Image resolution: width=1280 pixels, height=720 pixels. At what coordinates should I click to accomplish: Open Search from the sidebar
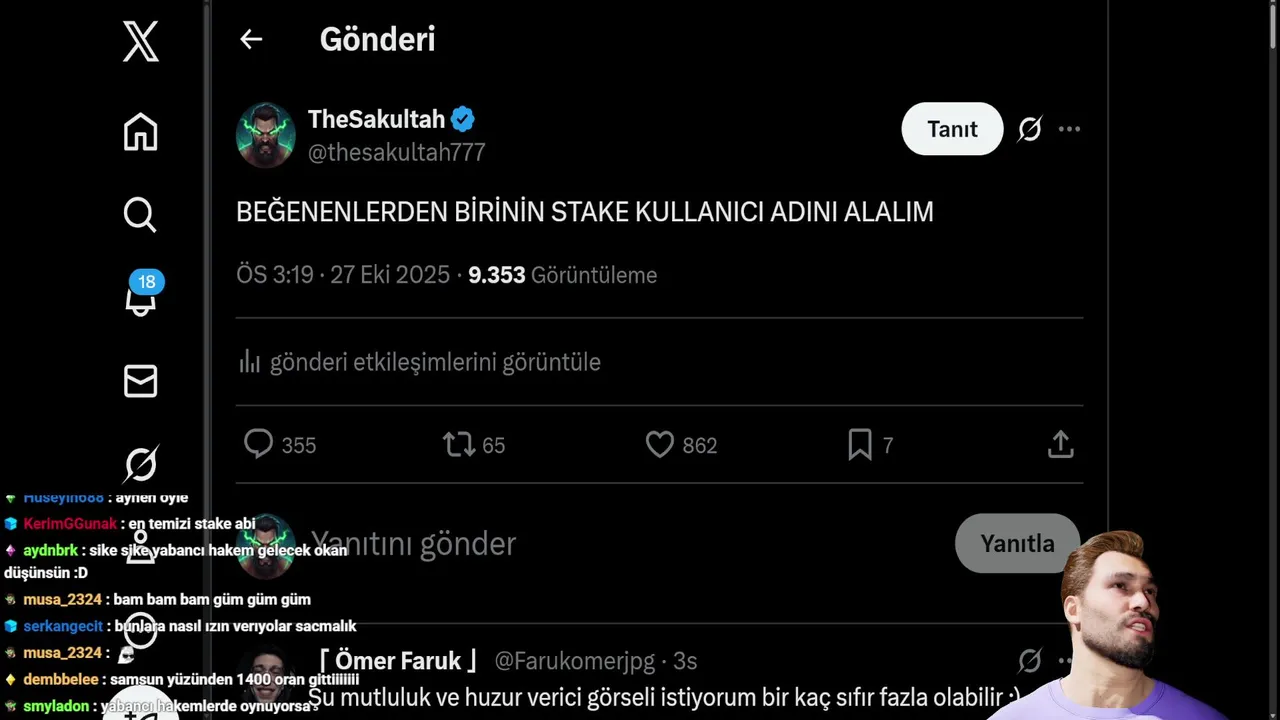point(140,214)
